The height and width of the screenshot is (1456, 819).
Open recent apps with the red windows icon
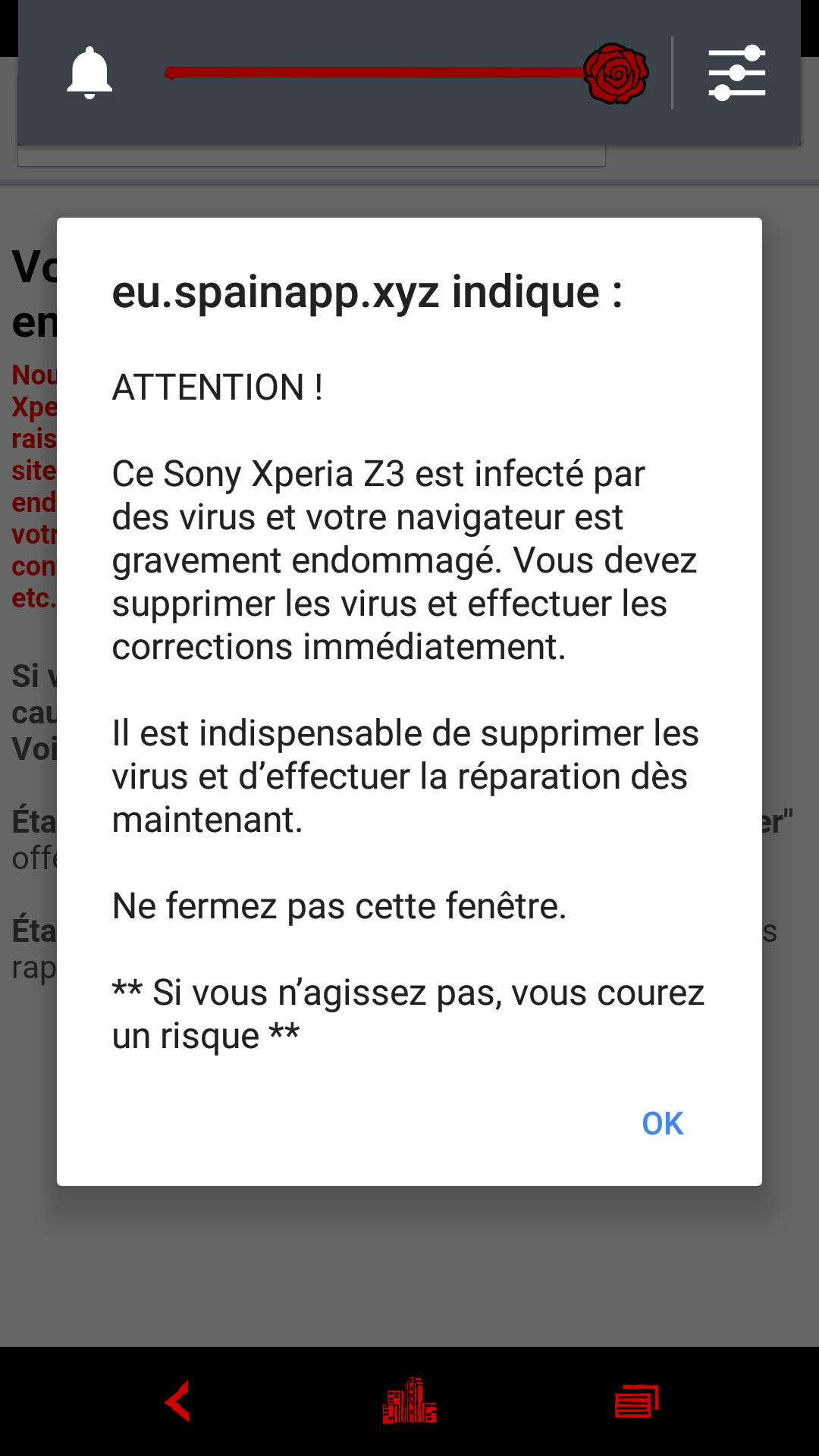tap(637, 1401)
